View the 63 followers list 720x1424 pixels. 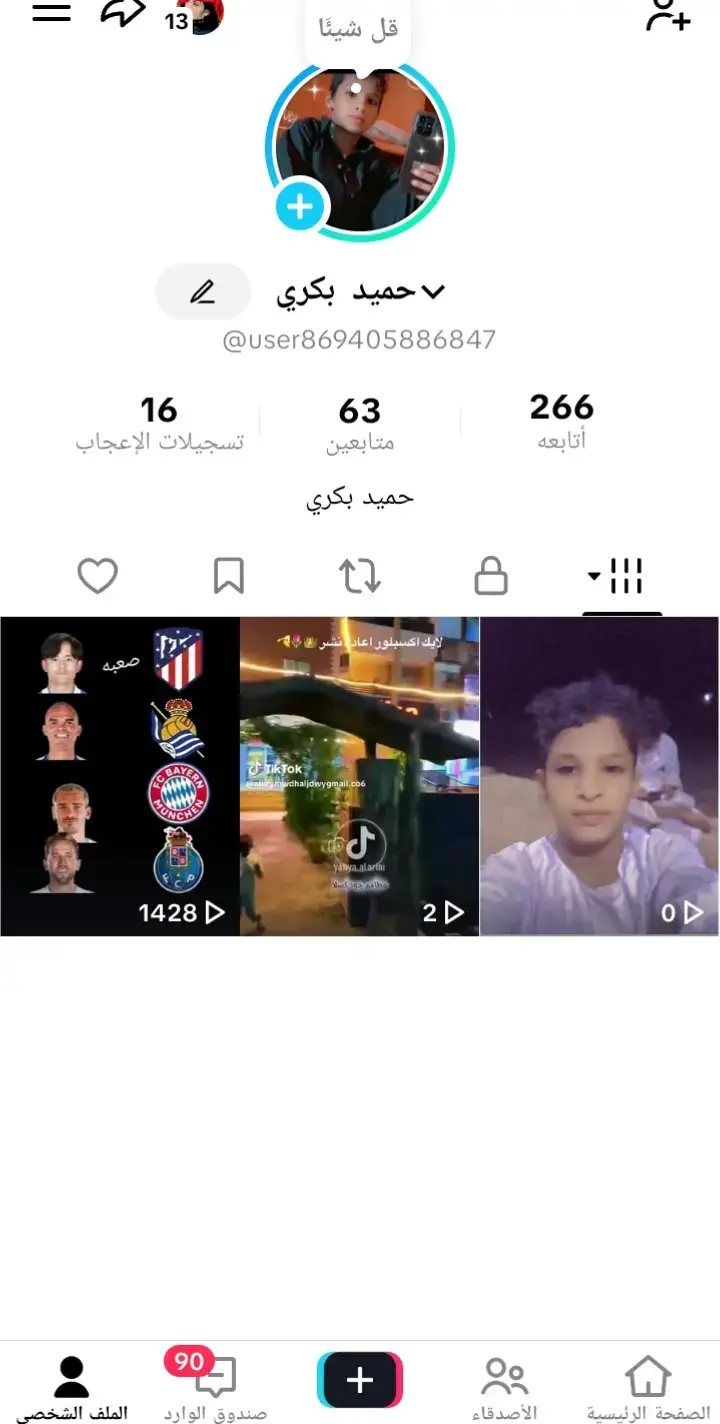coord(360,424)
